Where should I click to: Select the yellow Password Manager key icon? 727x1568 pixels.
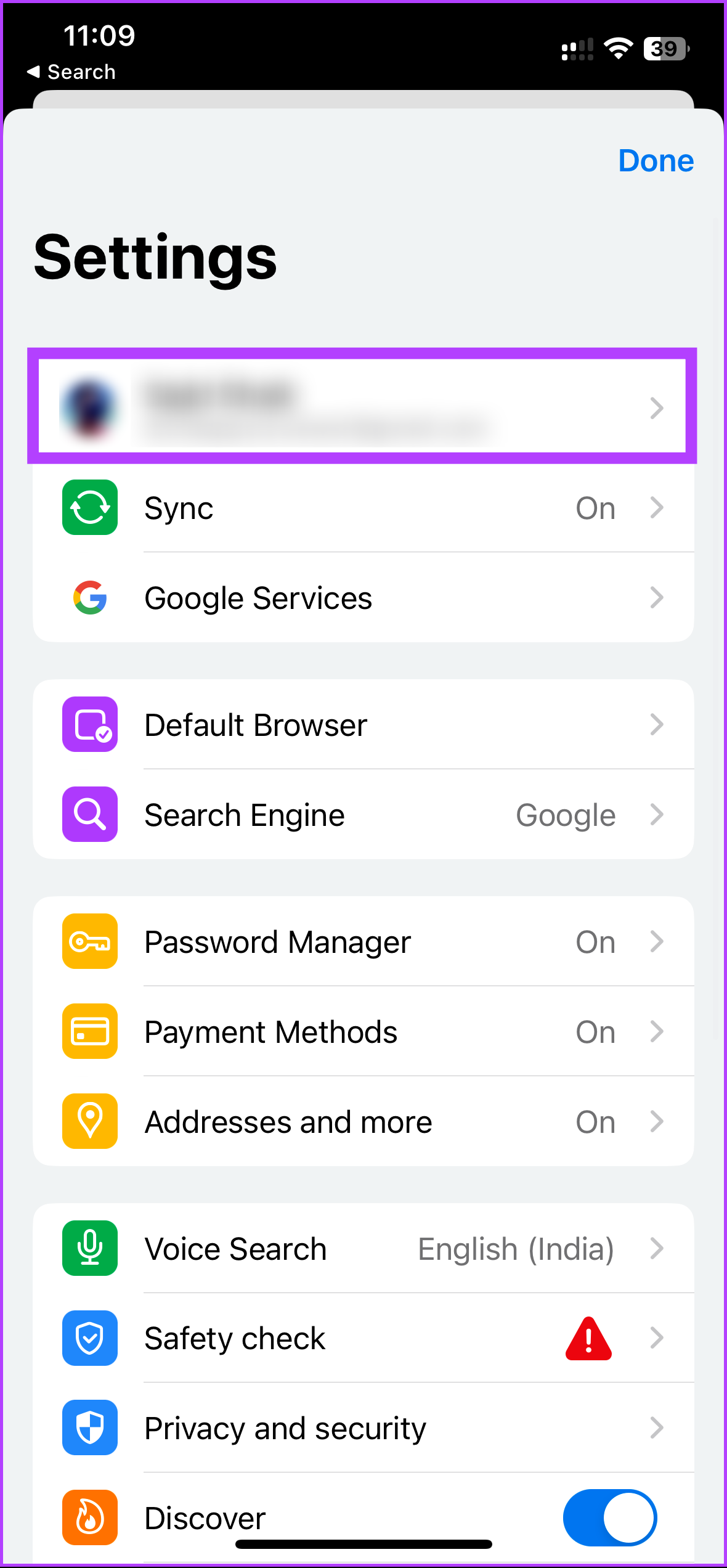pyautogui.click(x=89, y=941)
